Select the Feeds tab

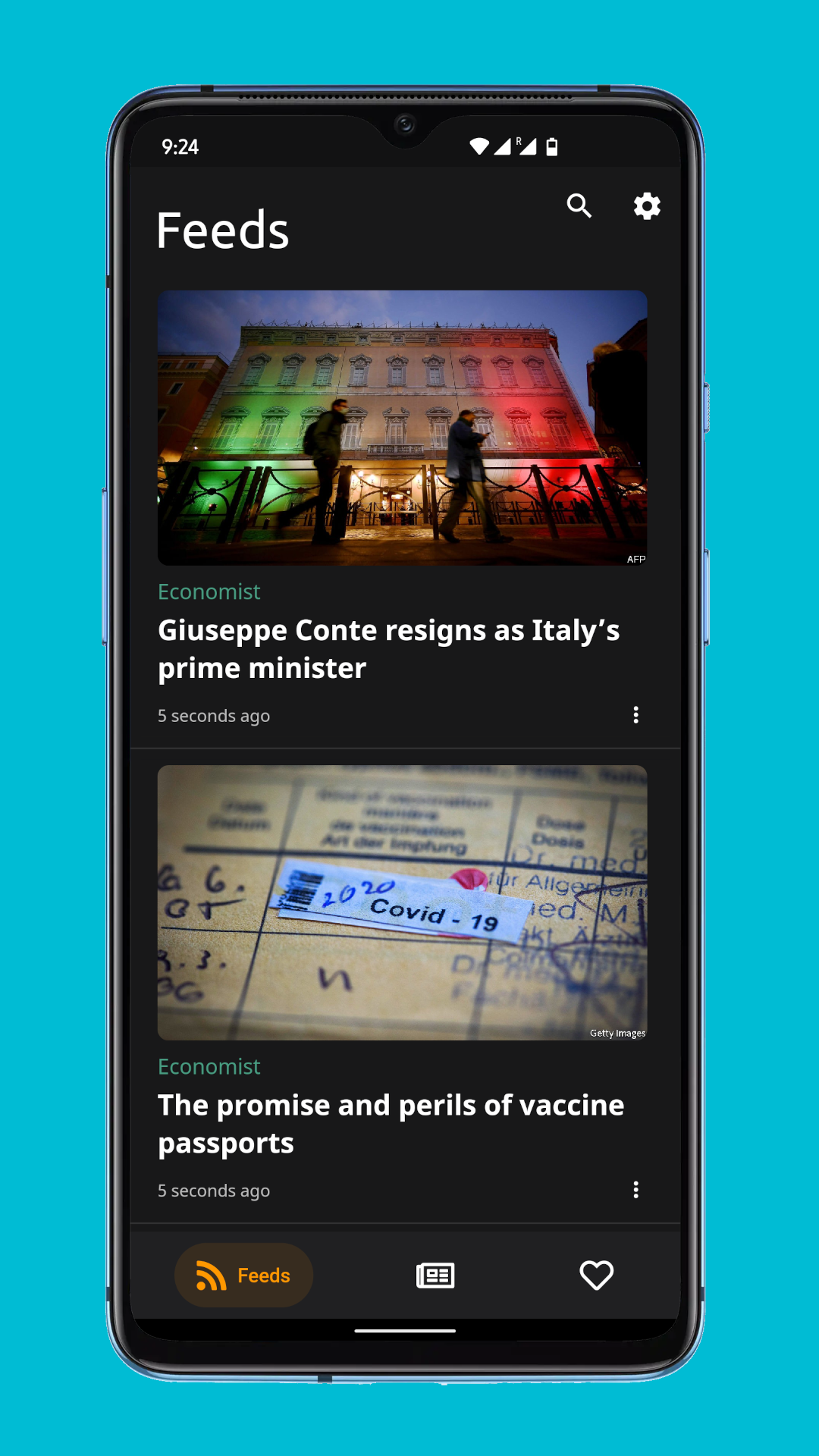[x=243, y=1276]
